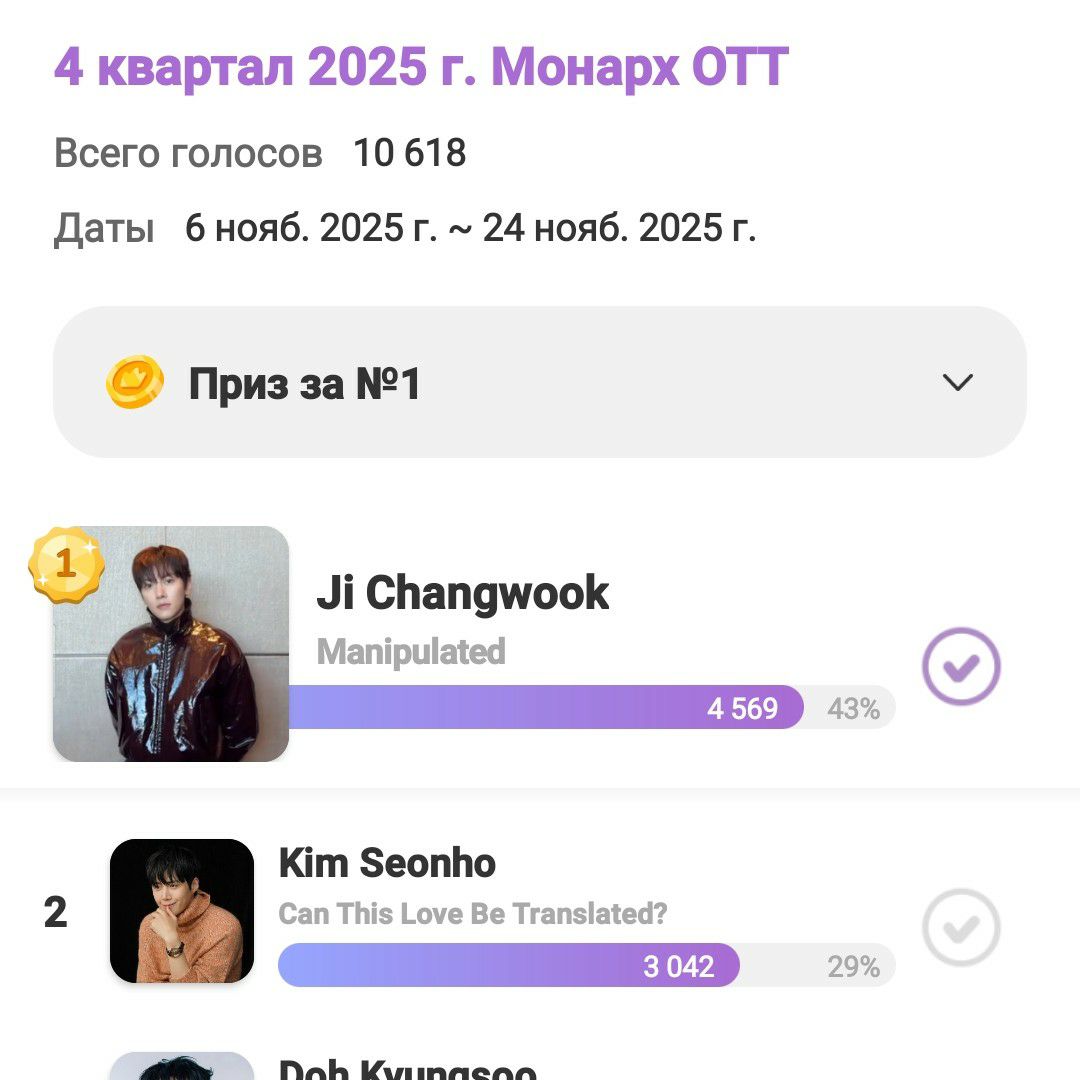Select the vote checkmark for Kim Seonho
This screenshot has height=1080, width=1080.
tap(961, 927)
